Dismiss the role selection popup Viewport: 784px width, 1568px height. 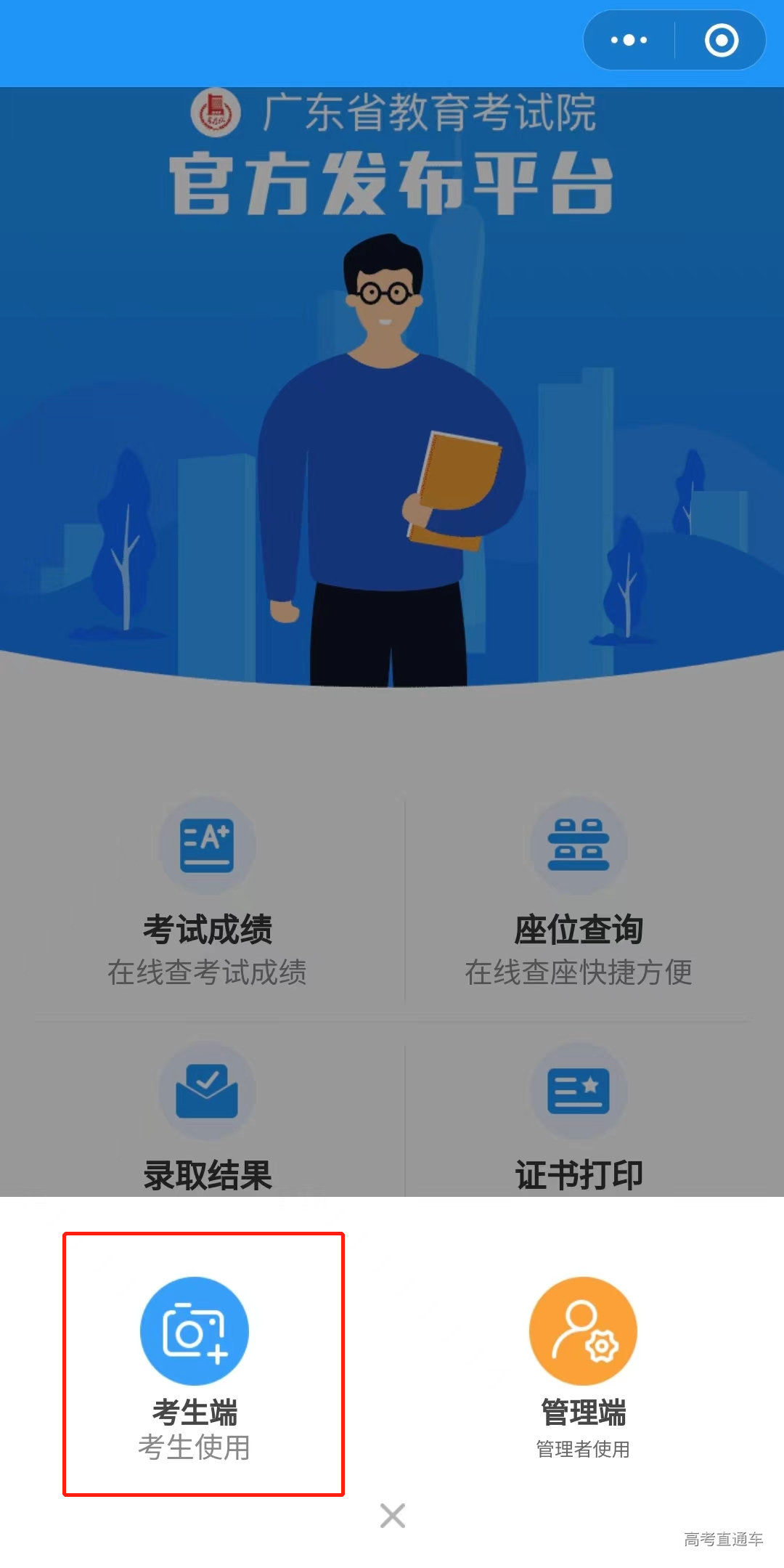[x=392, y=1516]
